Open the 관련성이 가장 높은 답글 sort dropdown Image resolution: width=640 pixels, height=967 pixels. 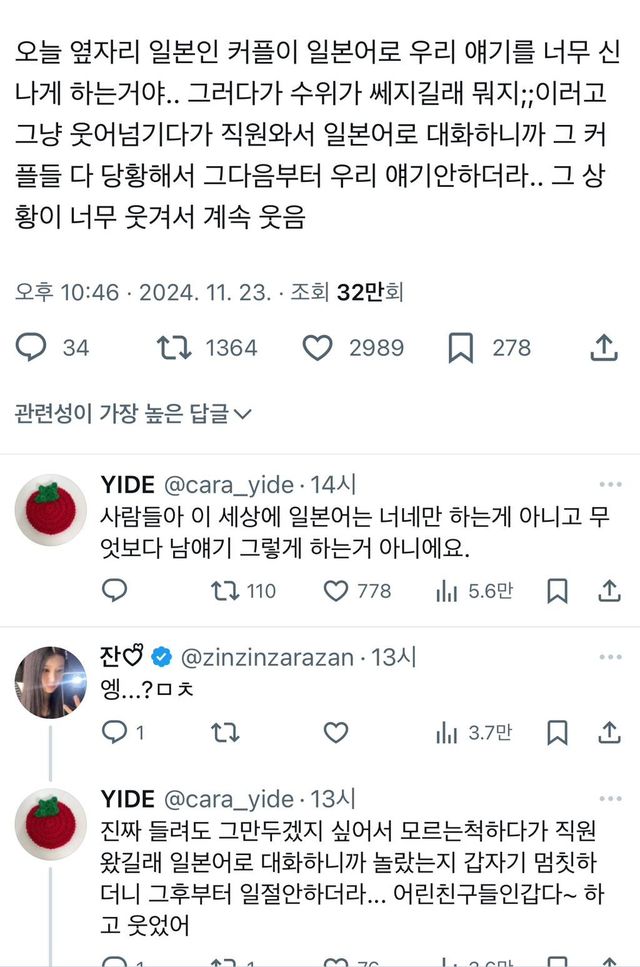[133, 412]
